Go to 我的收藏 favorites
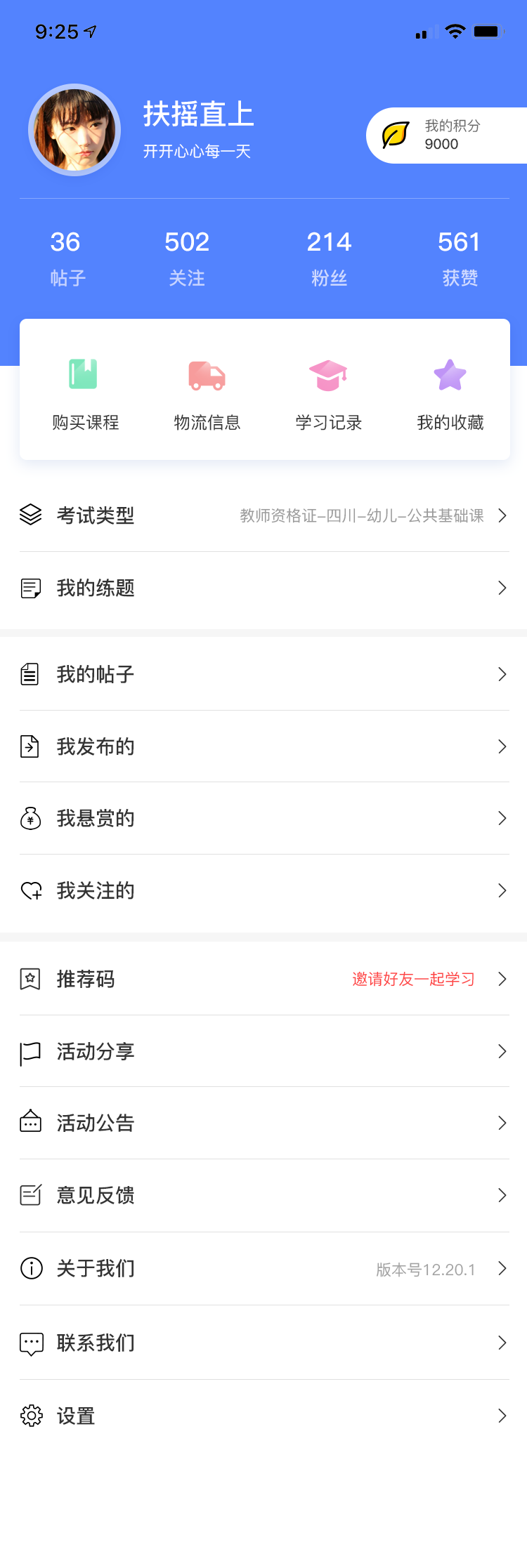Screen dimensions: 527x1568 tap(450, 392)
